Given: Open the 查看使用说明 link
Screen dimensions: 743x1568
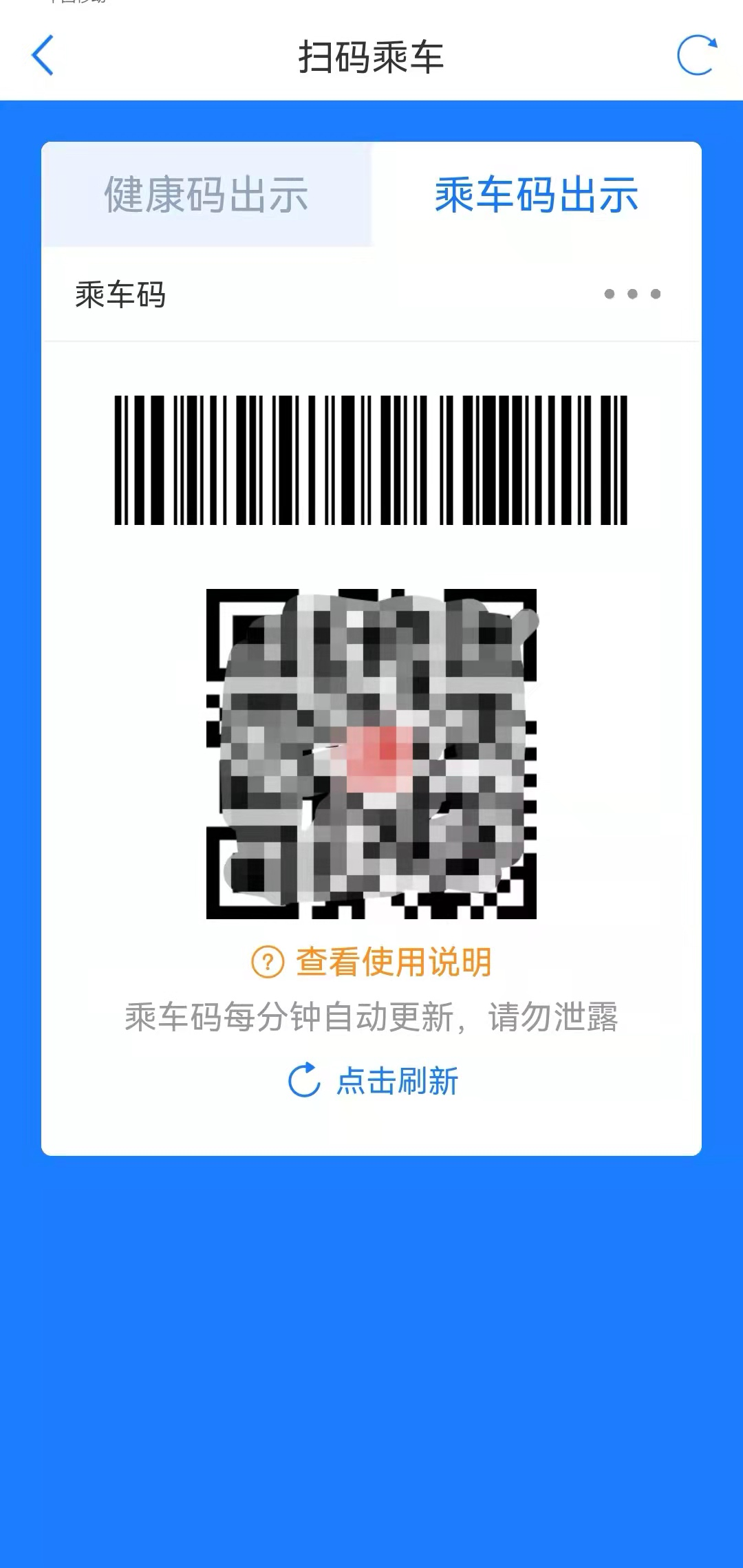Looking at the screenshot, I should [x=372, y=962].
